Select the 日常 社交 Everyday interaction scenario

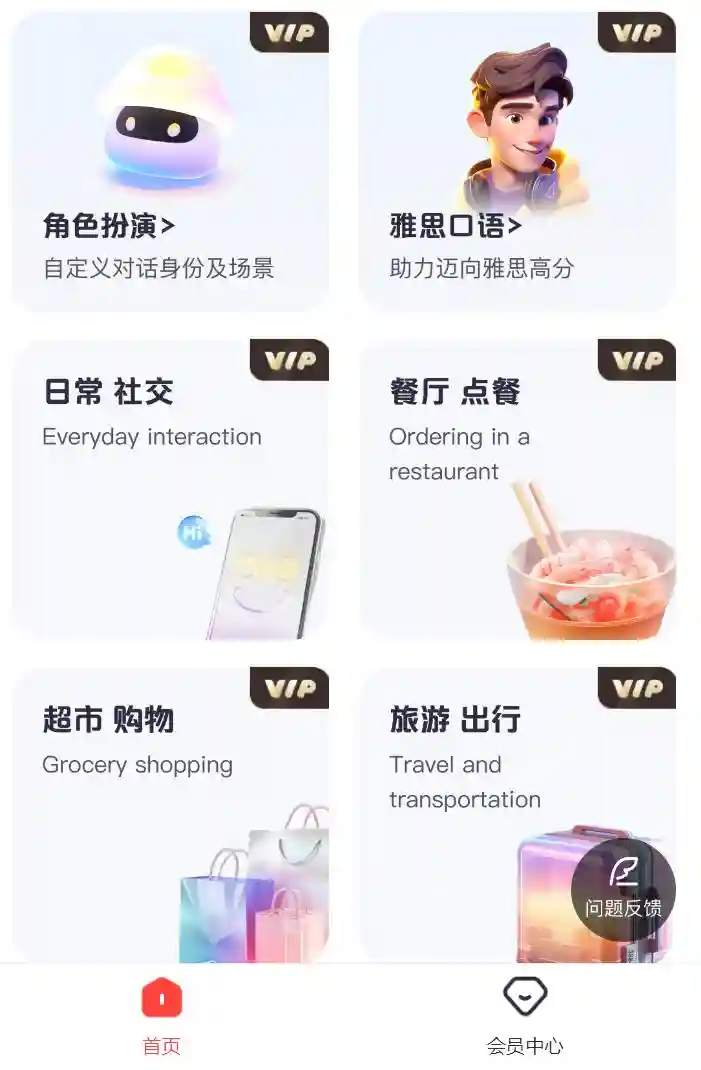pyautogui.click(x=169, y=488)
